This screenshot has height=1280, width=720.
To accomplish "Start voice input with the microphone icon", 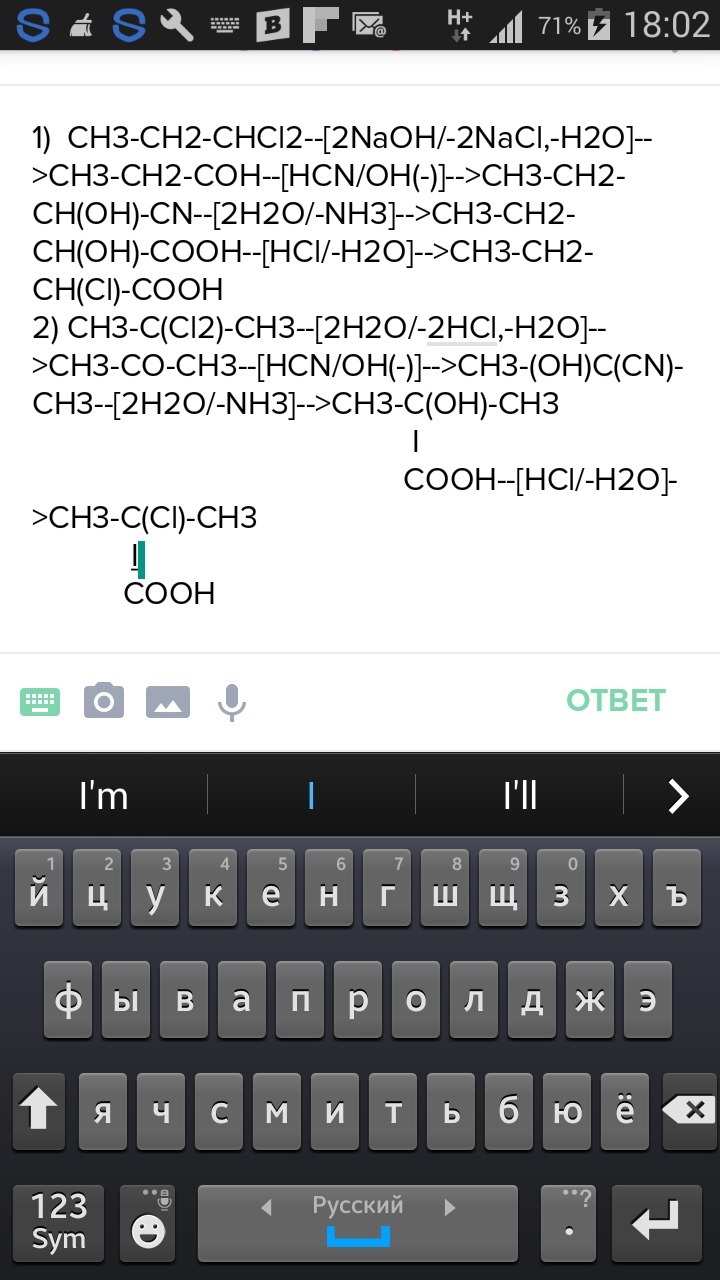I will point(232,702).
